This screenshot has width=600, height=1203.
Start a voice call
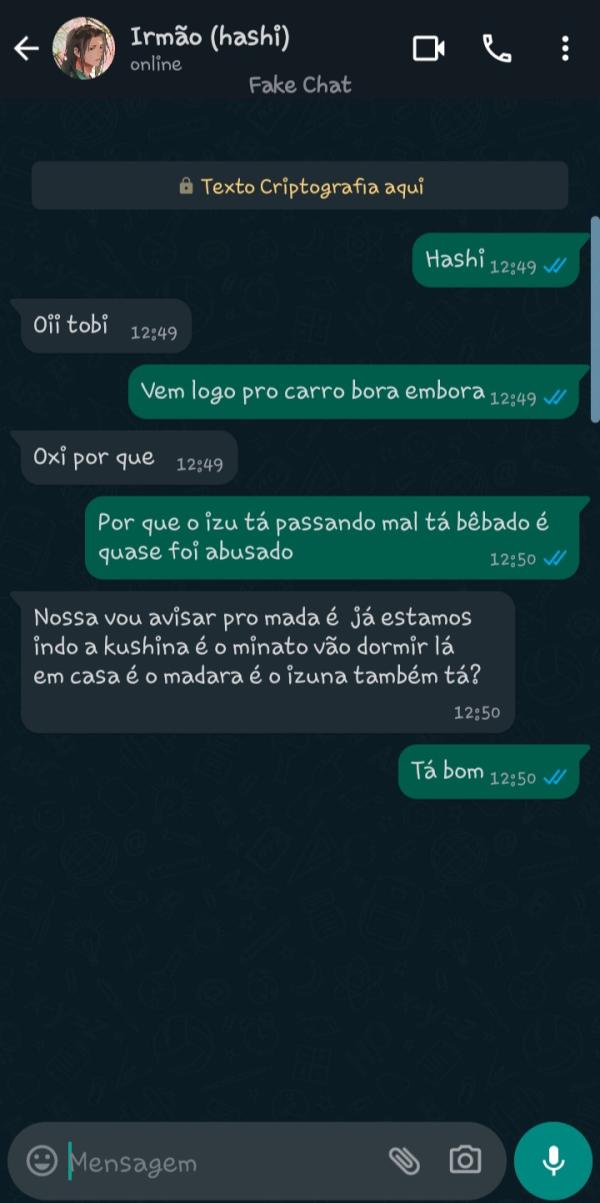pyautogui.click(x=496, y=48)
